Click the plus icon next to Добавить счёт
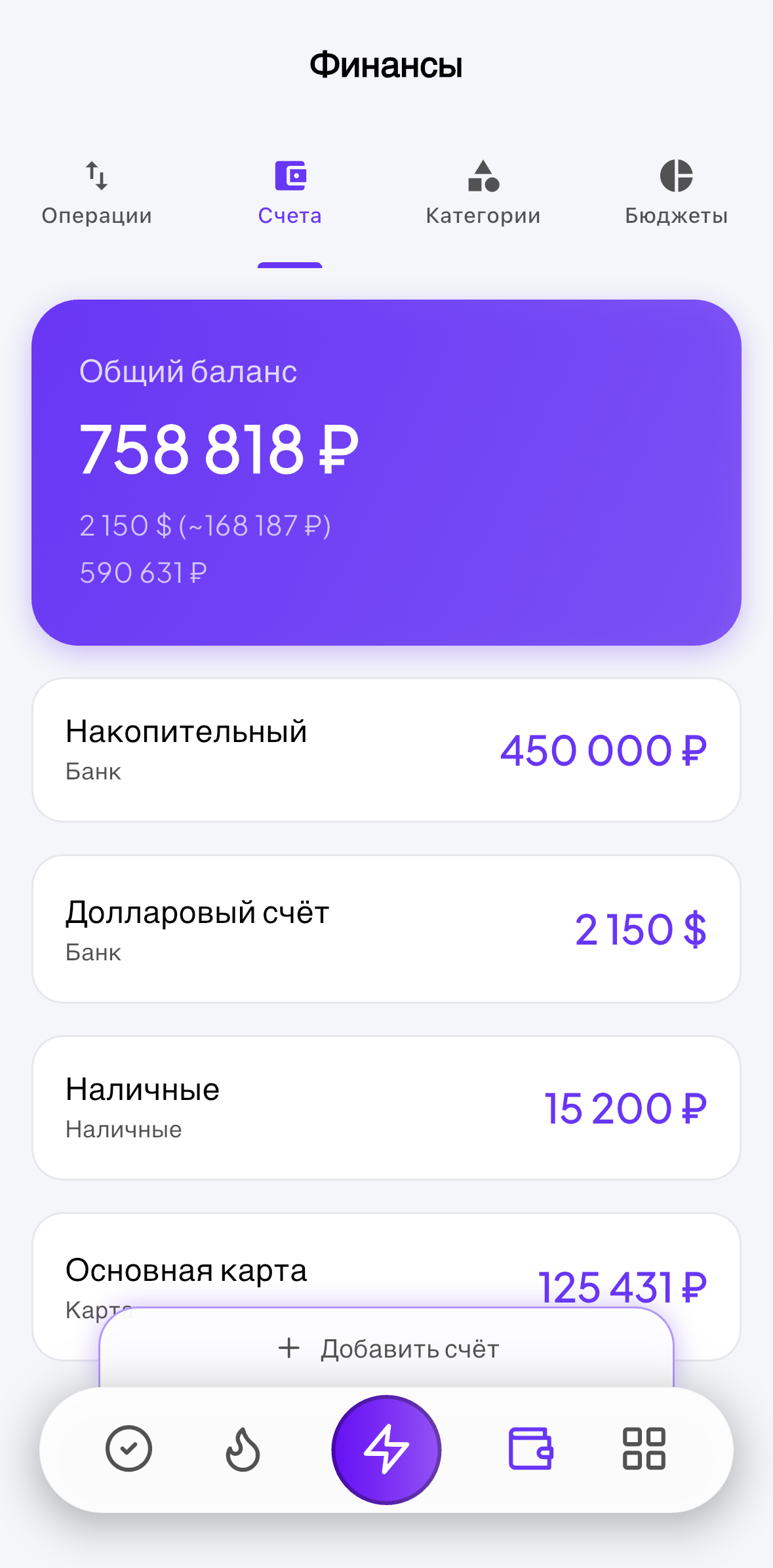Viewport: 773px width, 1568px height. point(288,1348)
